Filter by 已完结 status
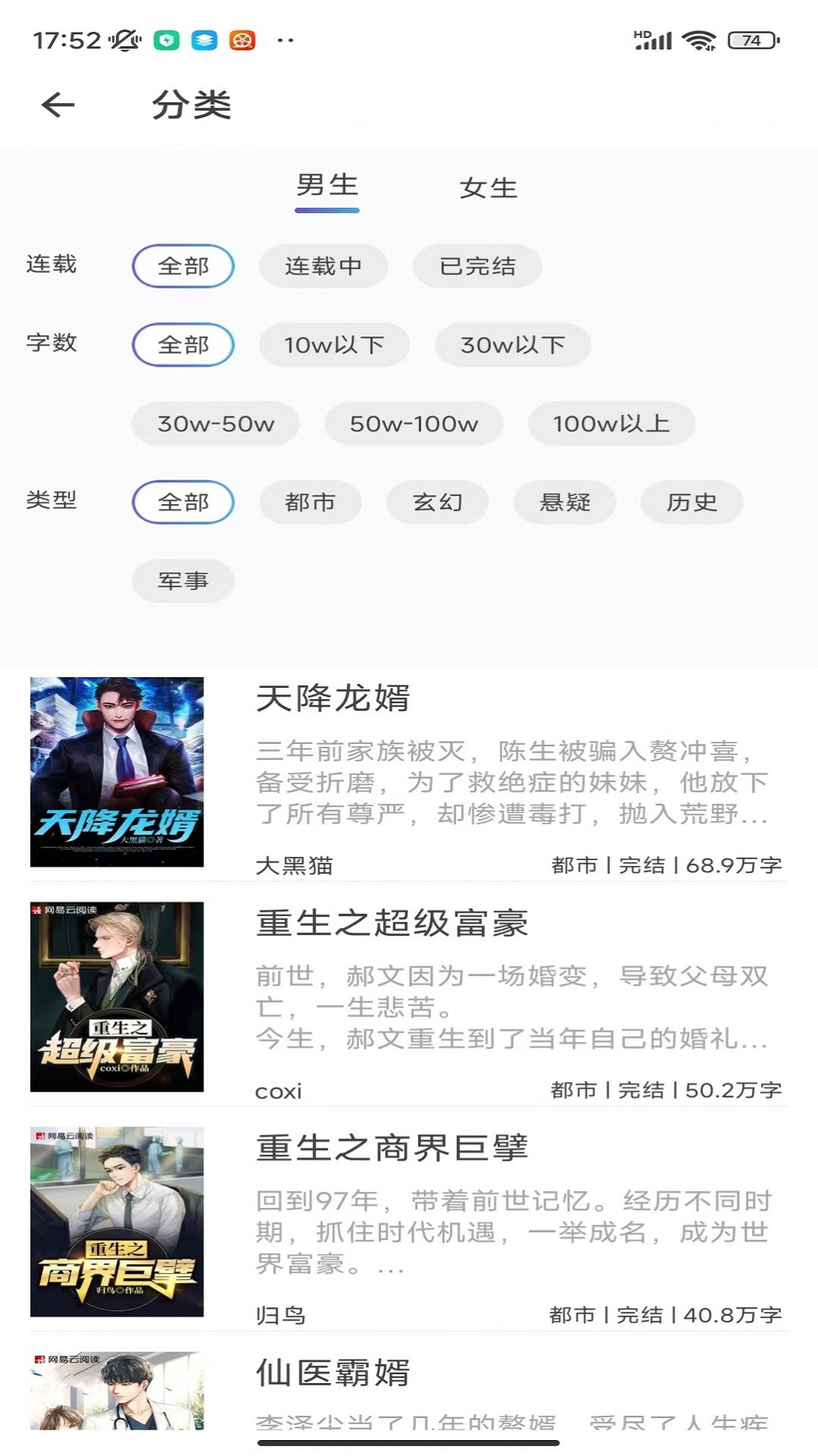 477,266
